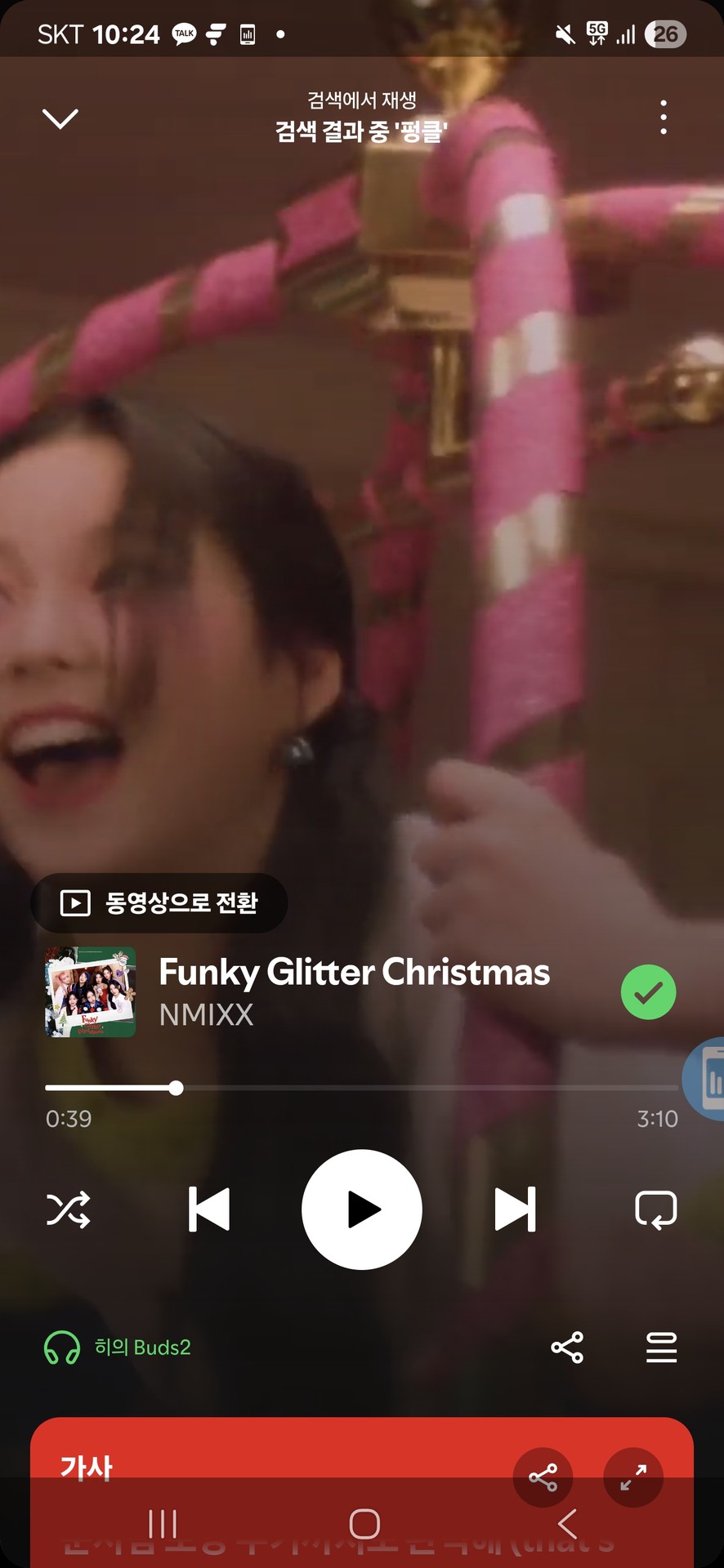The width and height of the screenshot is (724, 1568).
Task: Resume playing Funky Glitter Christmas
Action: point(362,1209)
